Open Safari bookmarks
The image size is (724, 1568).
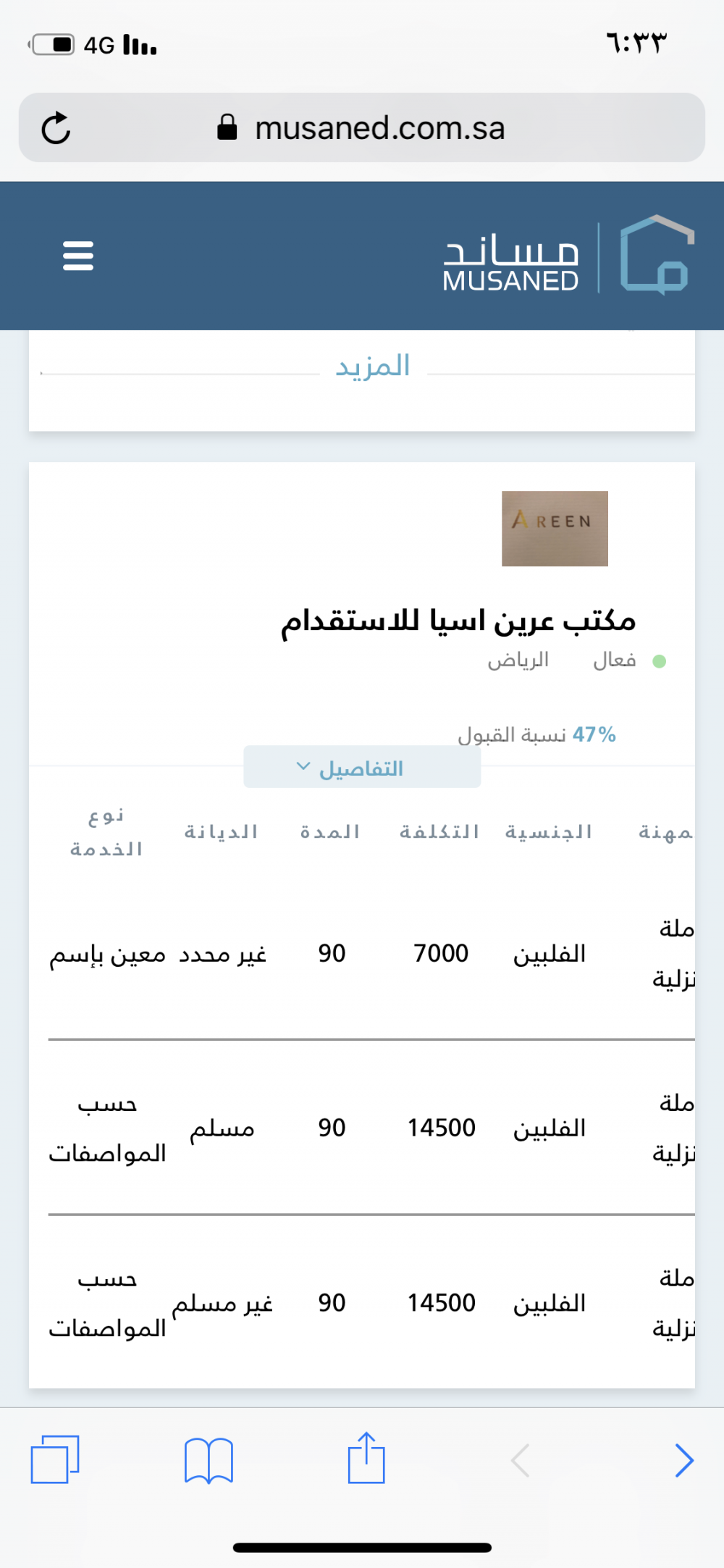pyautogui.click(x=209, y=1459)
